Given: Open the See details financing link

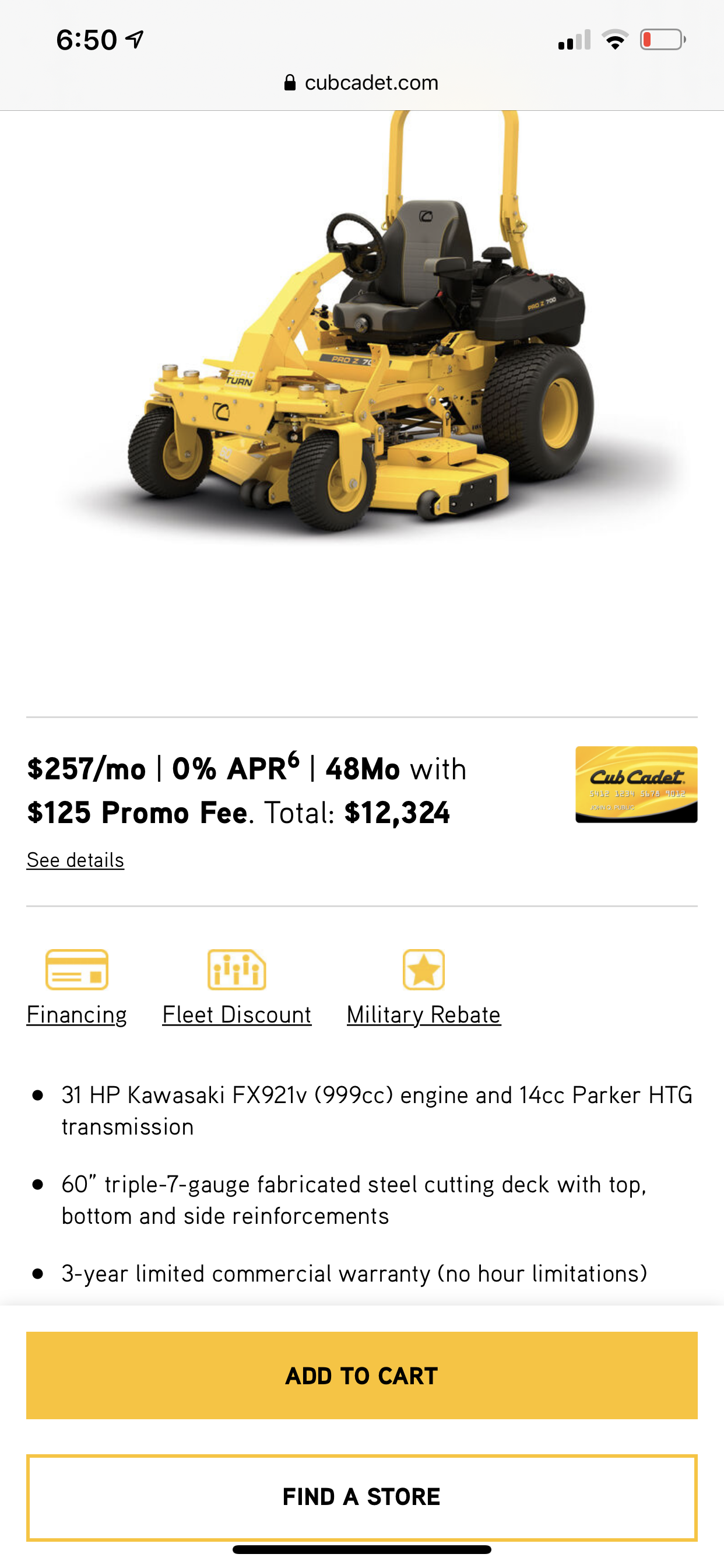Looking at the screenshot, I should tap(75, 860).
